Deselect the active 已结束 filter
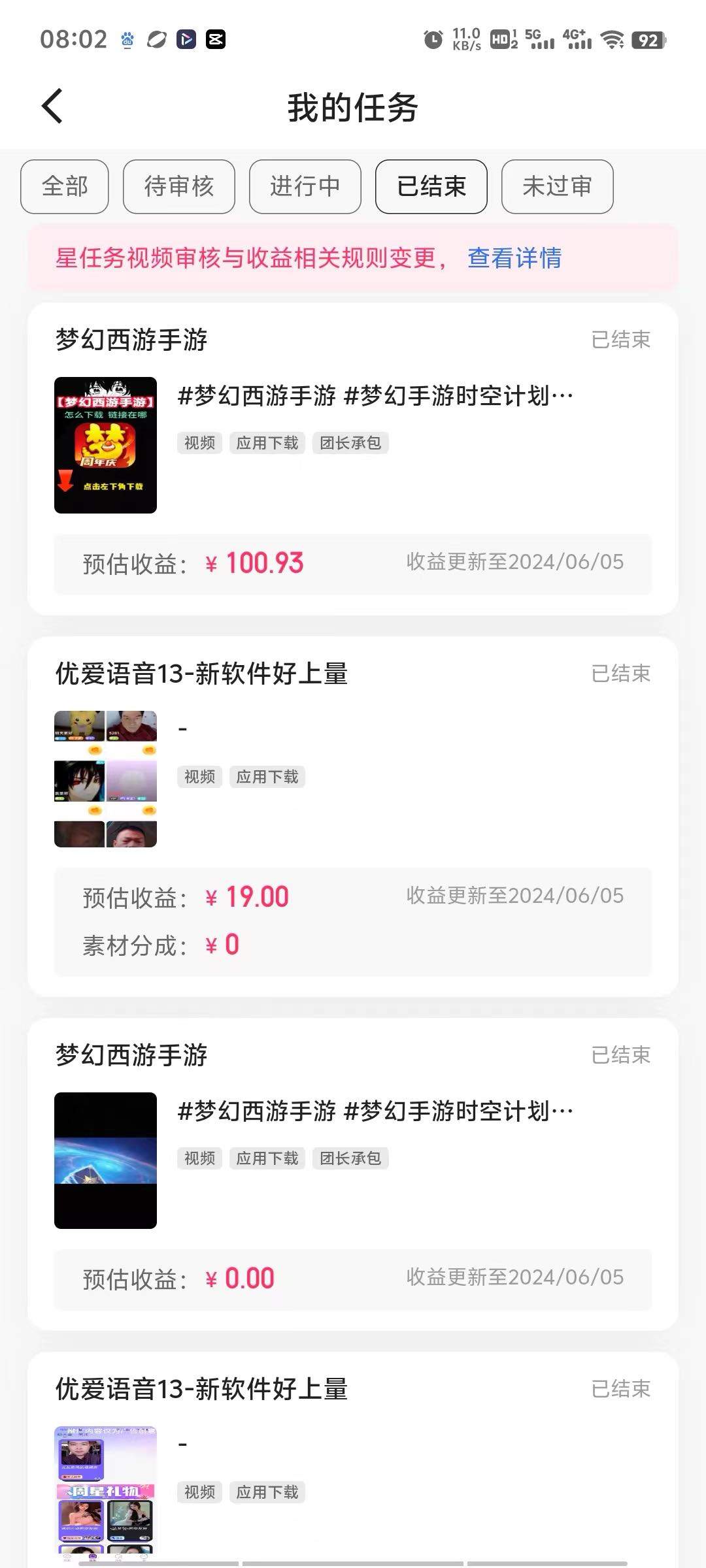This screenshot has height=1568, width=706. point(431,187)
